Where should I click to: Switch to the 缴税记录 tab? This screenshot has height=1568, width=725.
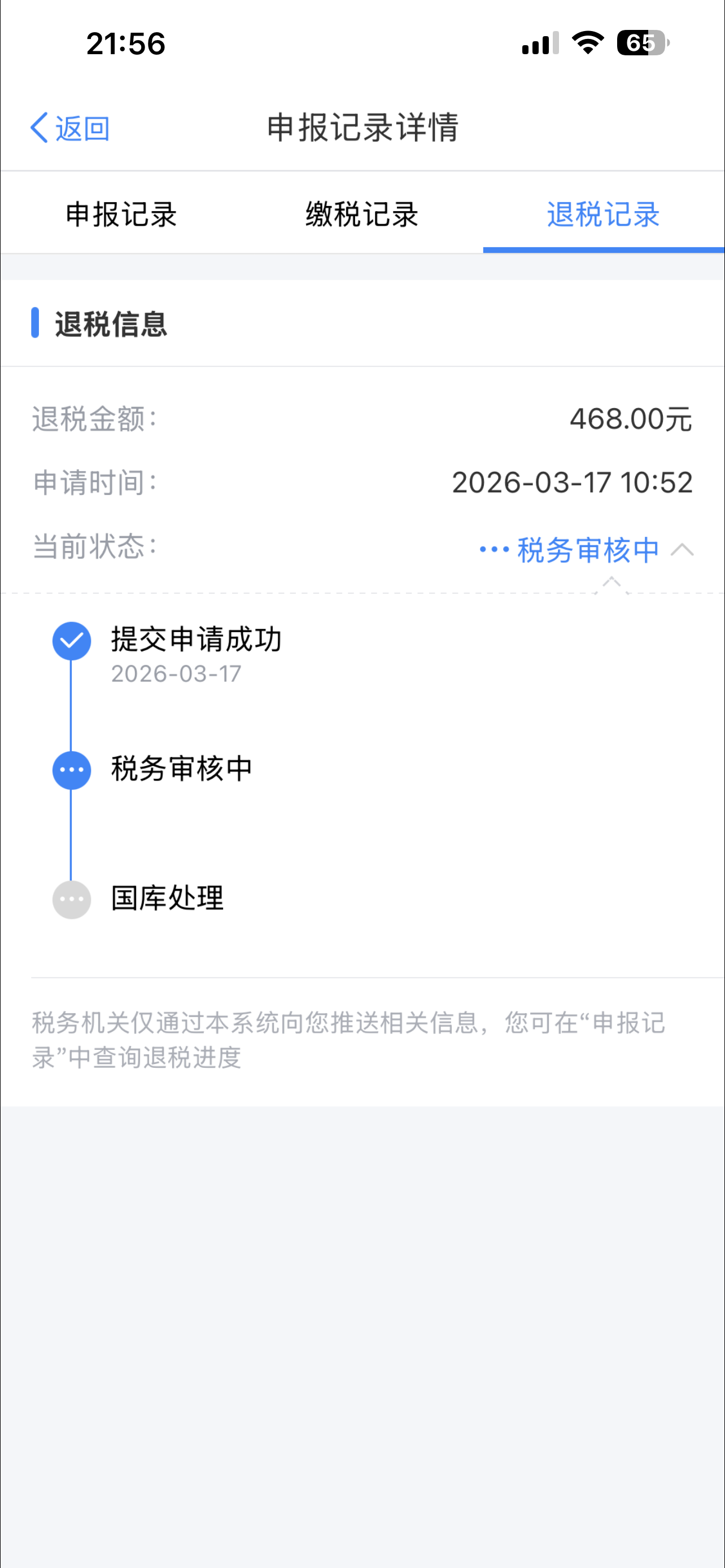click(x=361, y=214)
